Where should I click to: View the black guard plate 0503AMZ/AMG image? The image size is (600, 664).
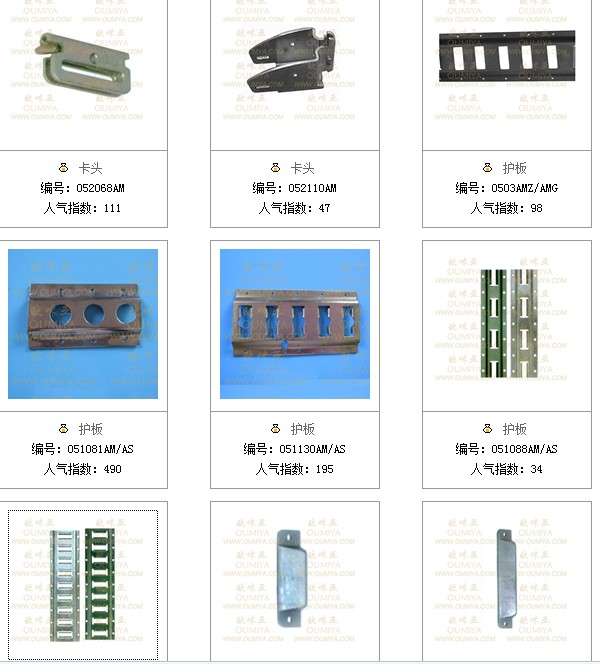tap(507, 58)
